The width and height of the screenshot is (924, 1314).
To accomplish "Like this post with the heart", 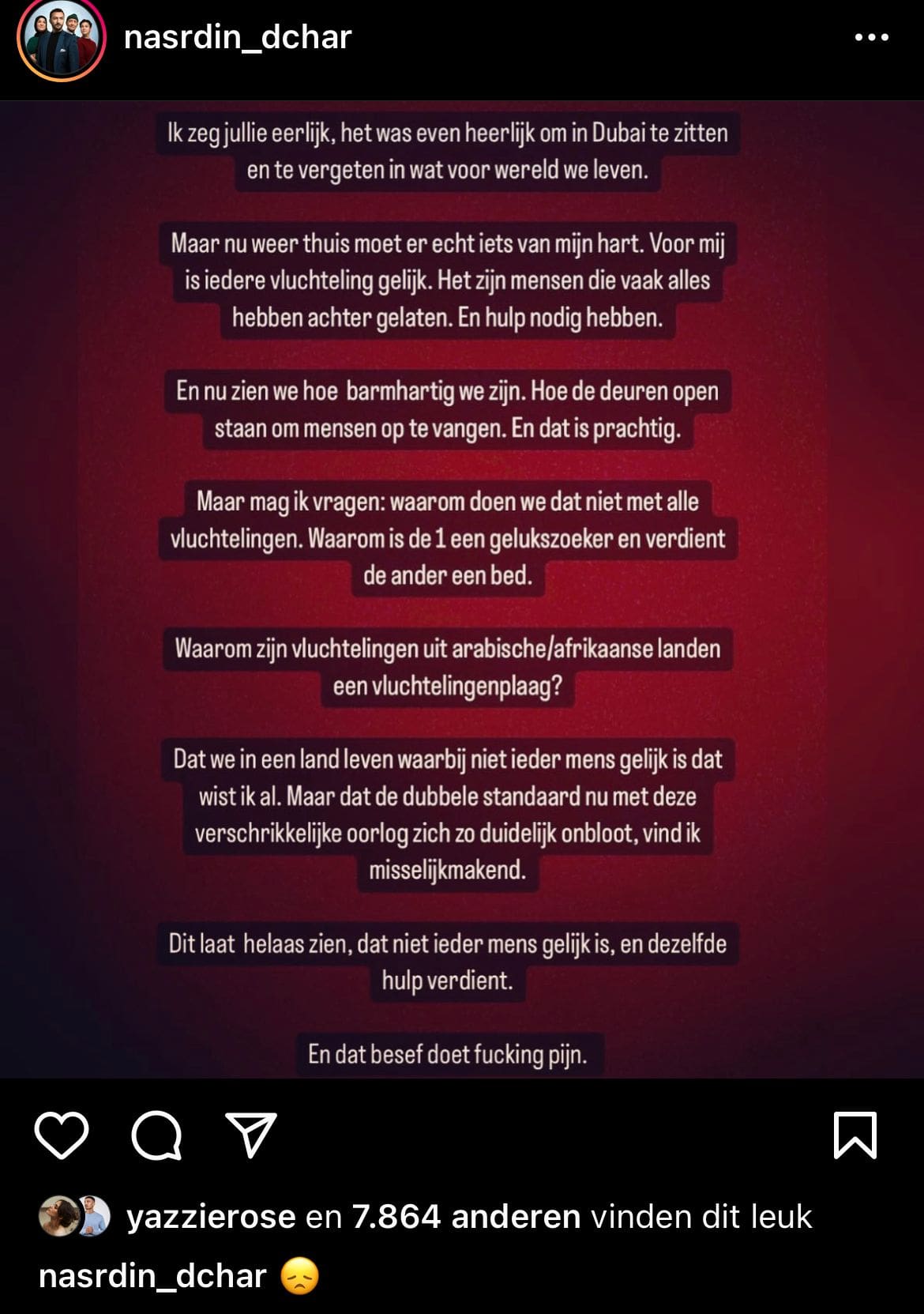I will coord(62,1135).
